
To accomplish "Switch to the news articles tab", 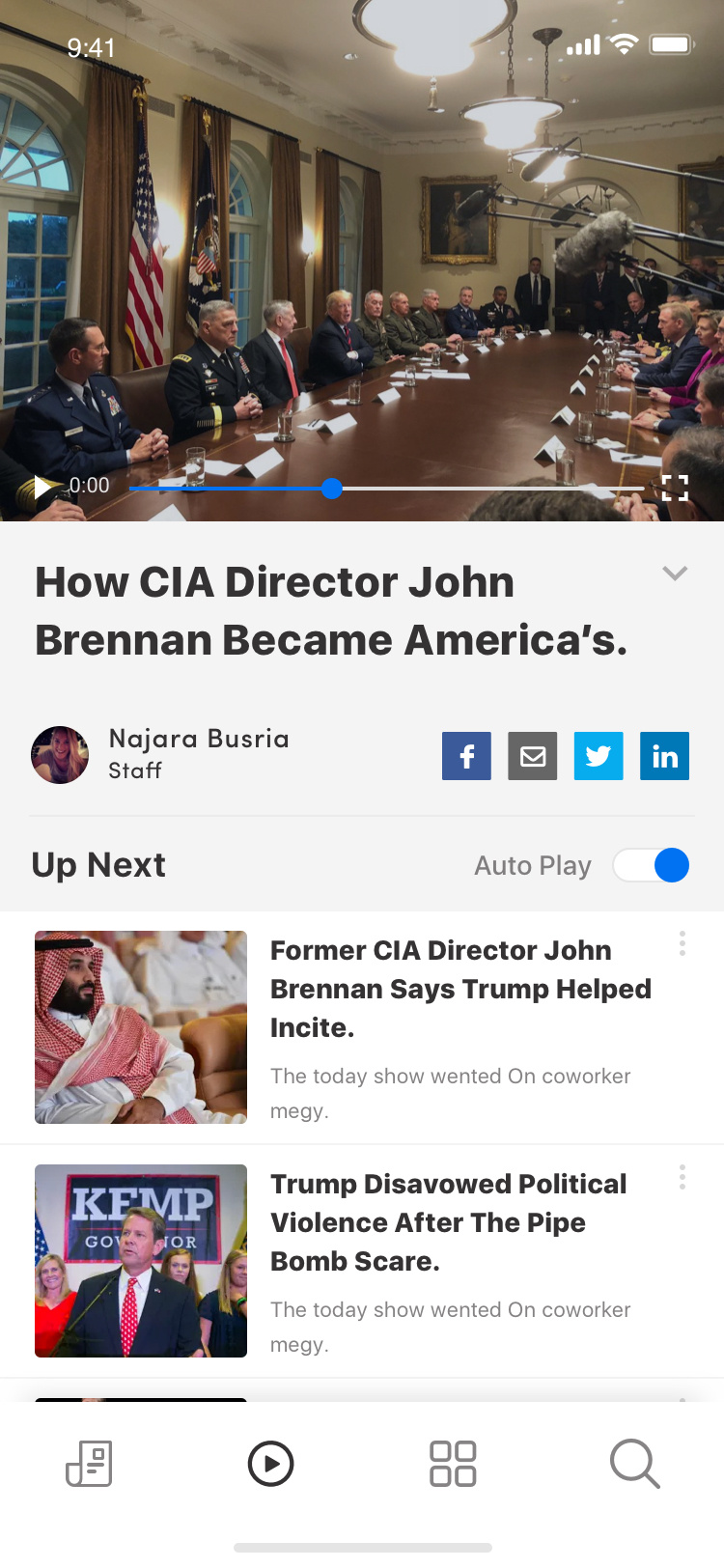I will pos(89,1464).
